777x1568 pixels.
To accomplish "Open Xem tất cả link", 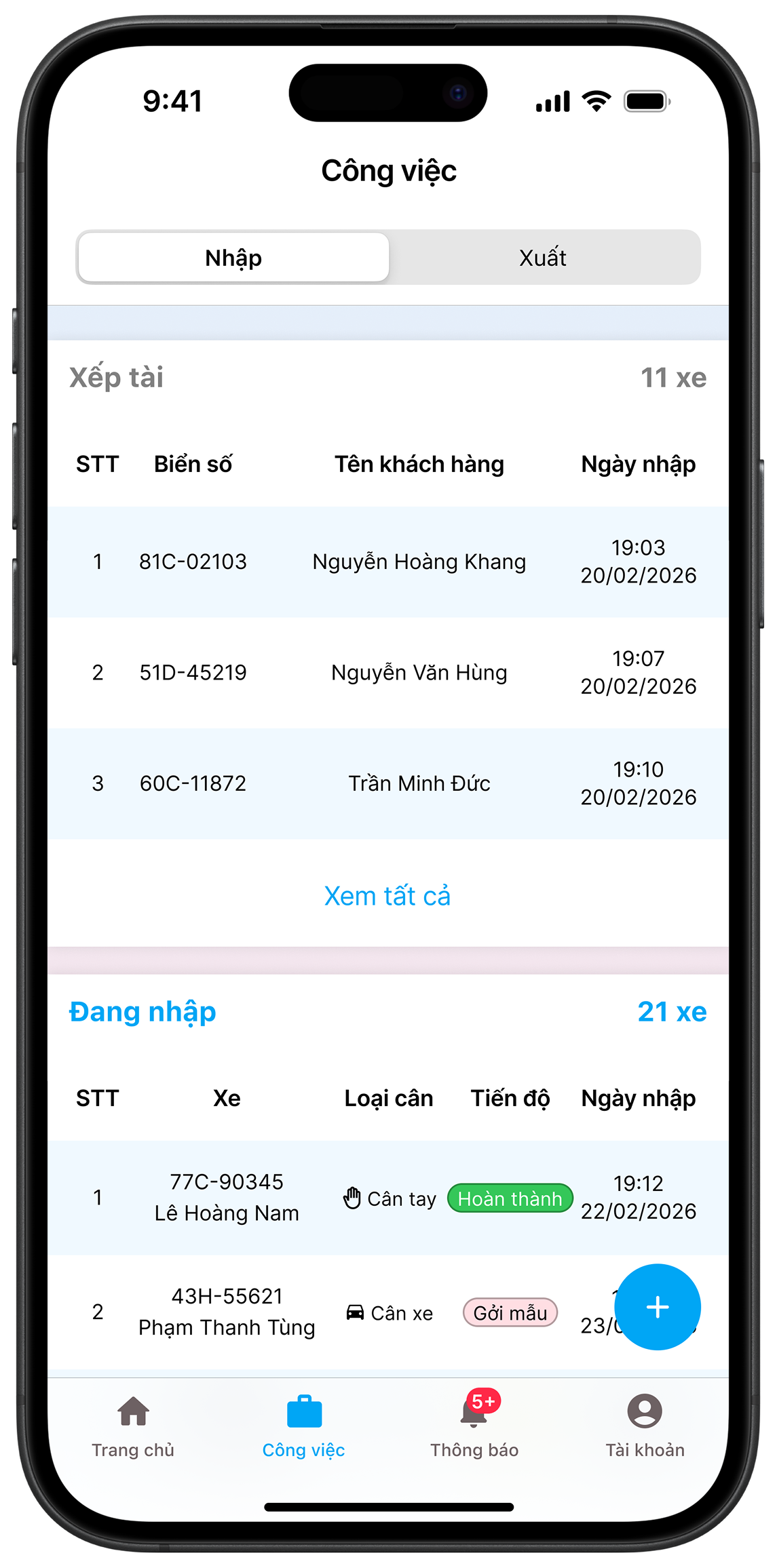I will (x=387, y=896).
